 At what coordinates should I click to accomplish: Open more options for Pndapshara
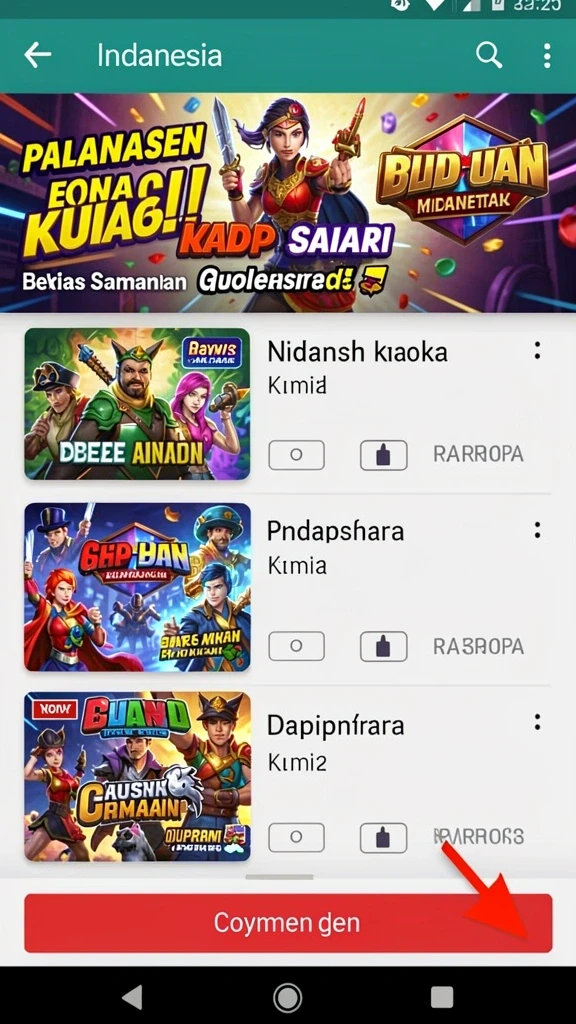coord(537,530)
